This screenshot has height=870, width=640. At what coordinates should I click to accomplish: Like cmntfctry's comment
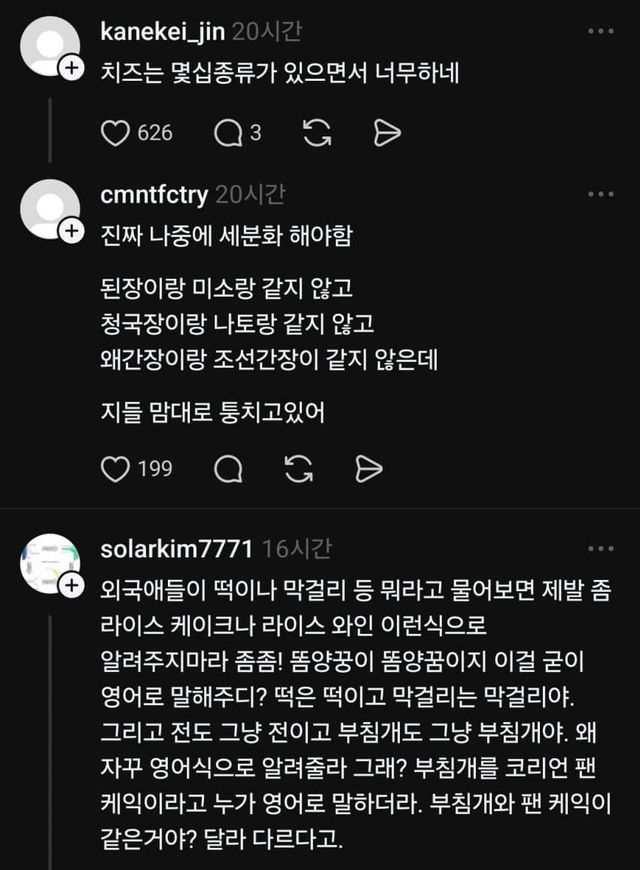coord(116,468)
